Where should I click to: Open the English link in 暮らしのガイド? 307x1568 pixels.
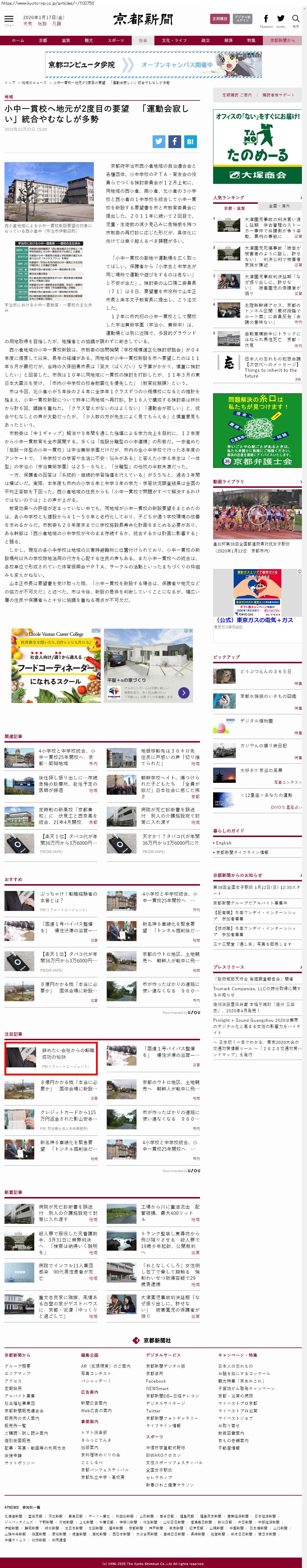point(224,843)
